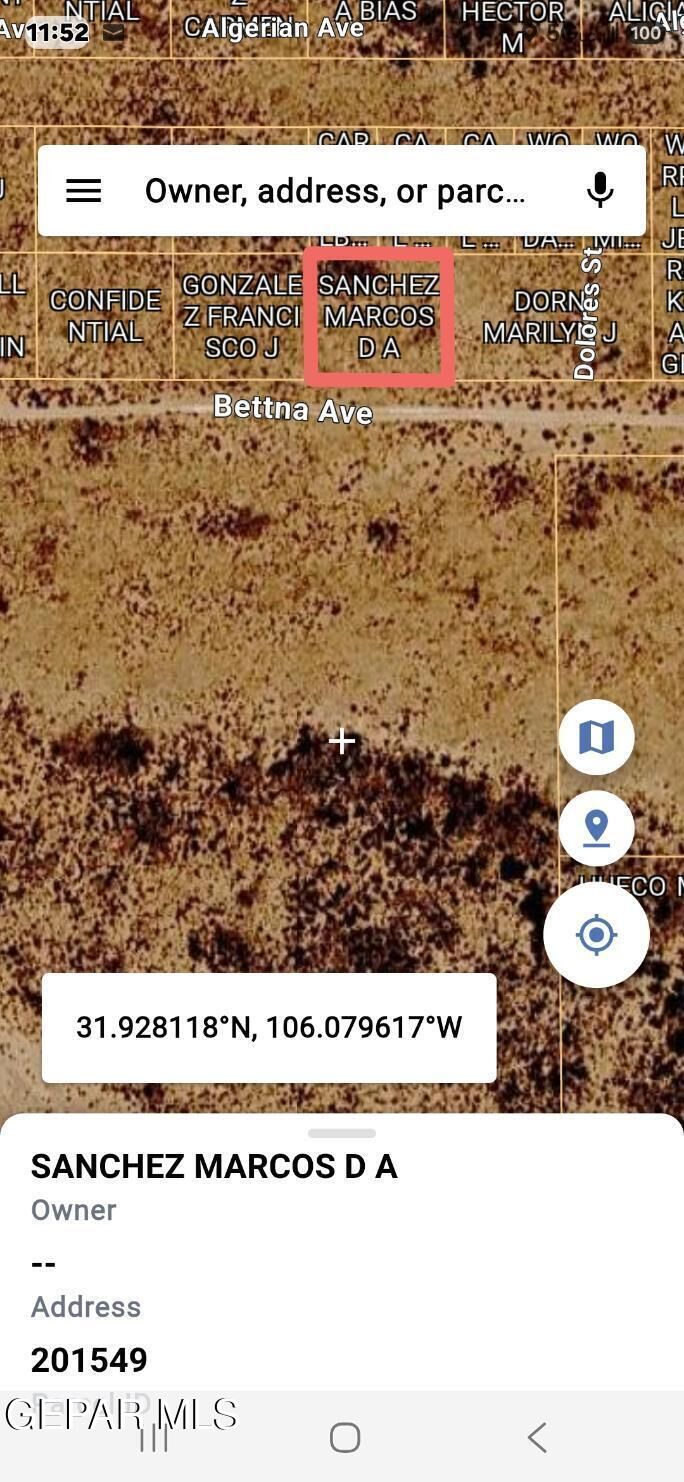Start voice search with the microphone

click(600, 190)
